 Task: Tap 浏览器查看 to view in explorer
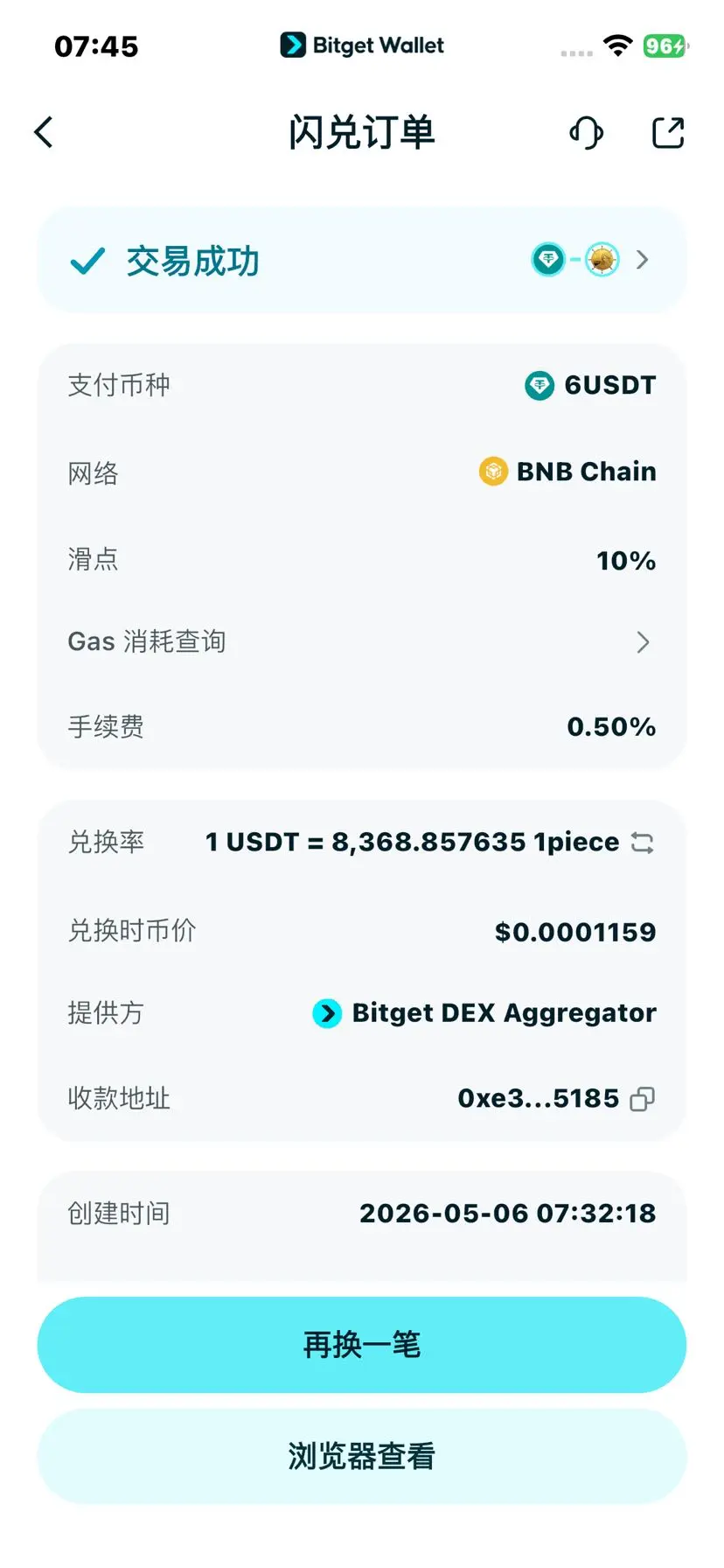click(362, 1456)
